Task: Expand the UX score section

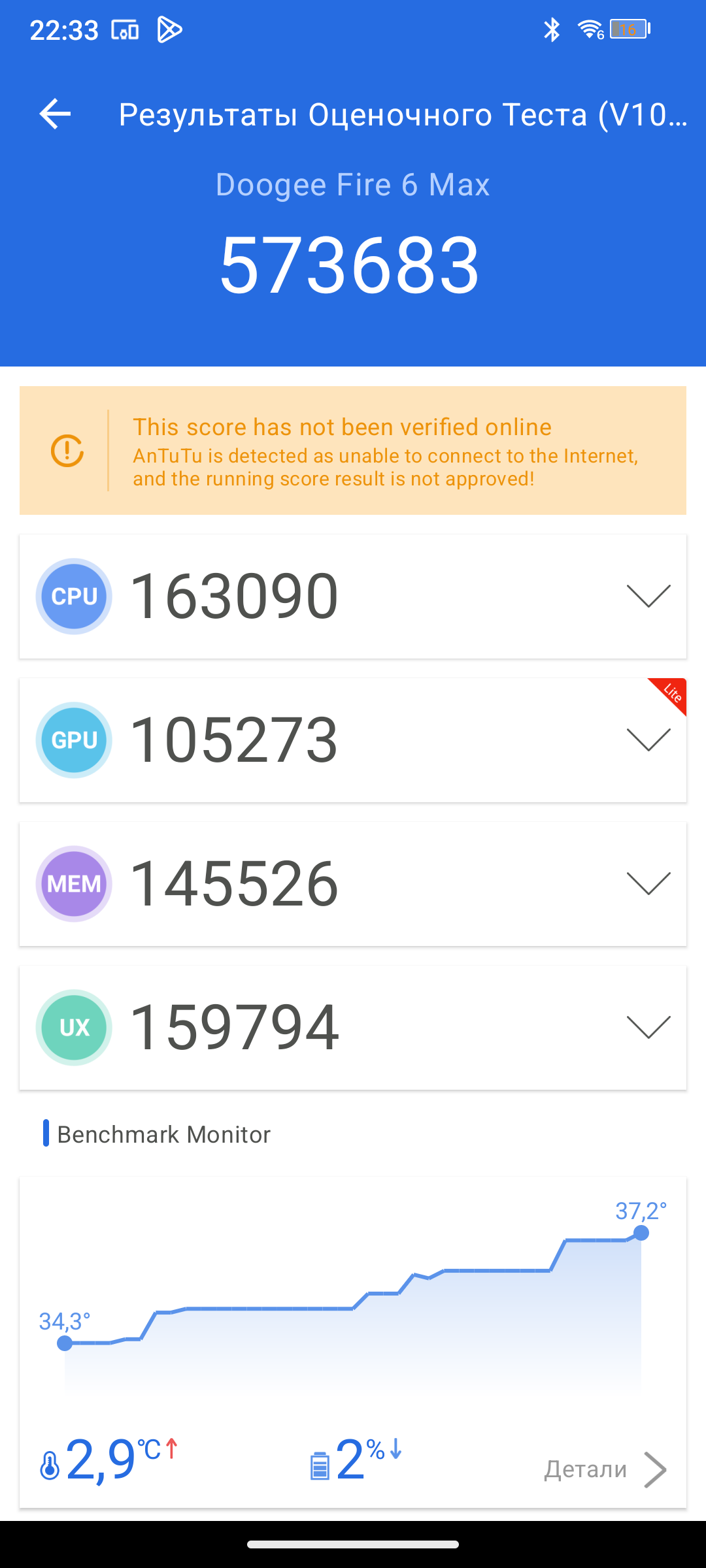Action: pos(648,1027)
